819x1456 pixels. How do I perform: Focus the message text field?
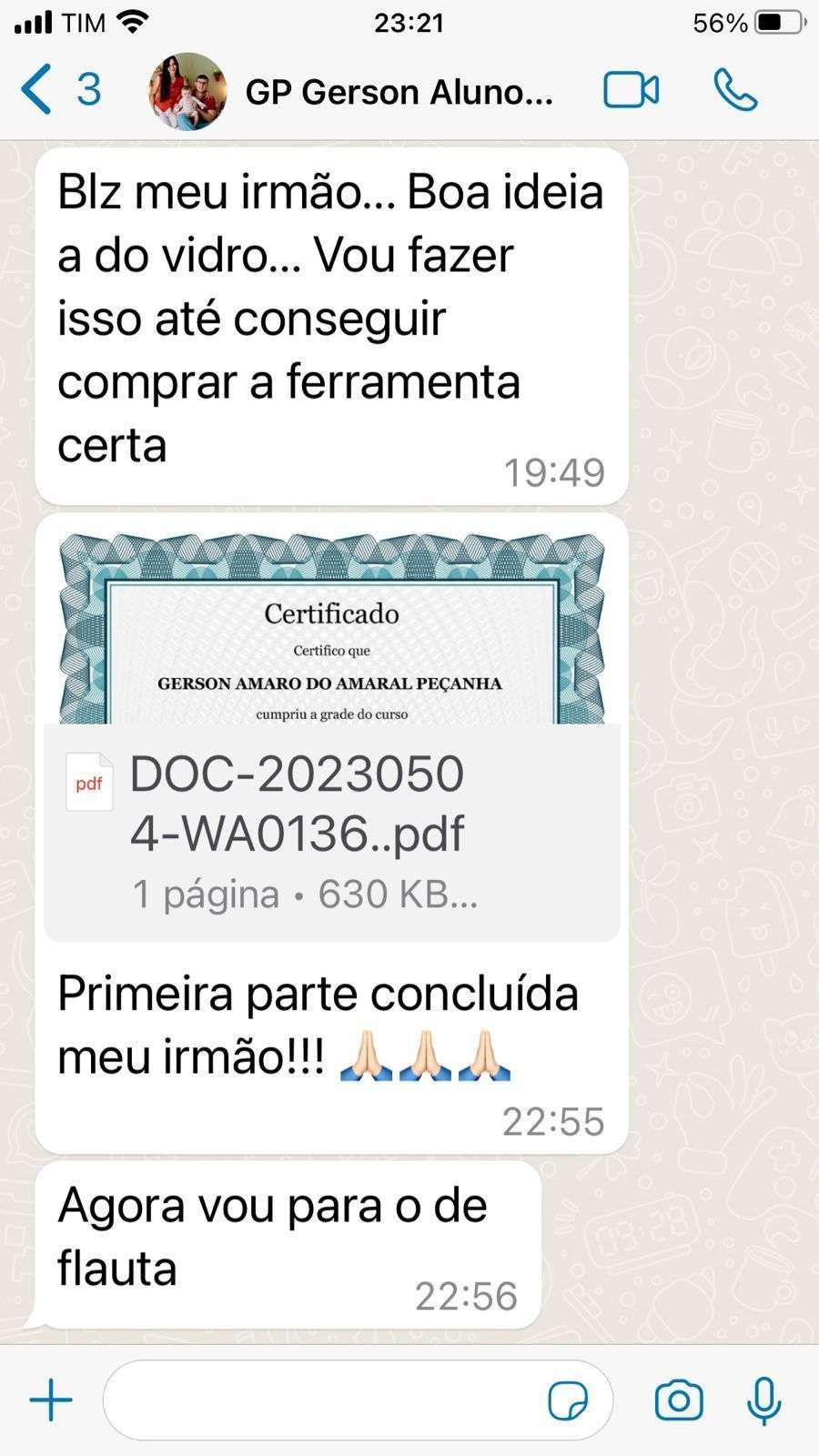(x=318, y=1400)
